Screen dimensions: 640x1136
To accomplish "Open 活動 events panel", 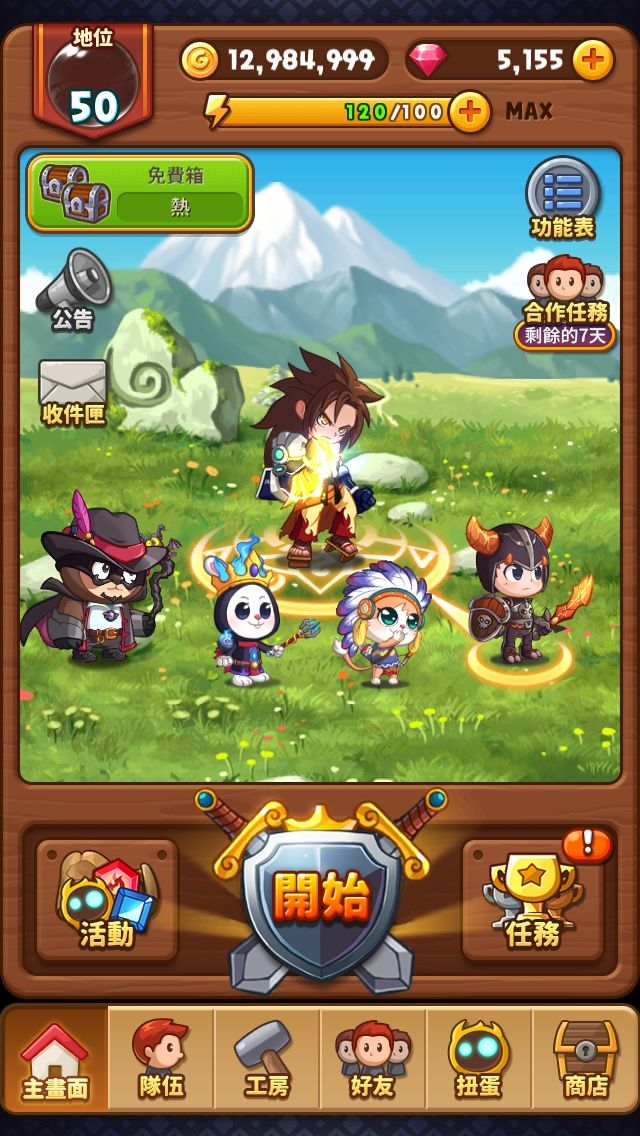I will (107, 900).
